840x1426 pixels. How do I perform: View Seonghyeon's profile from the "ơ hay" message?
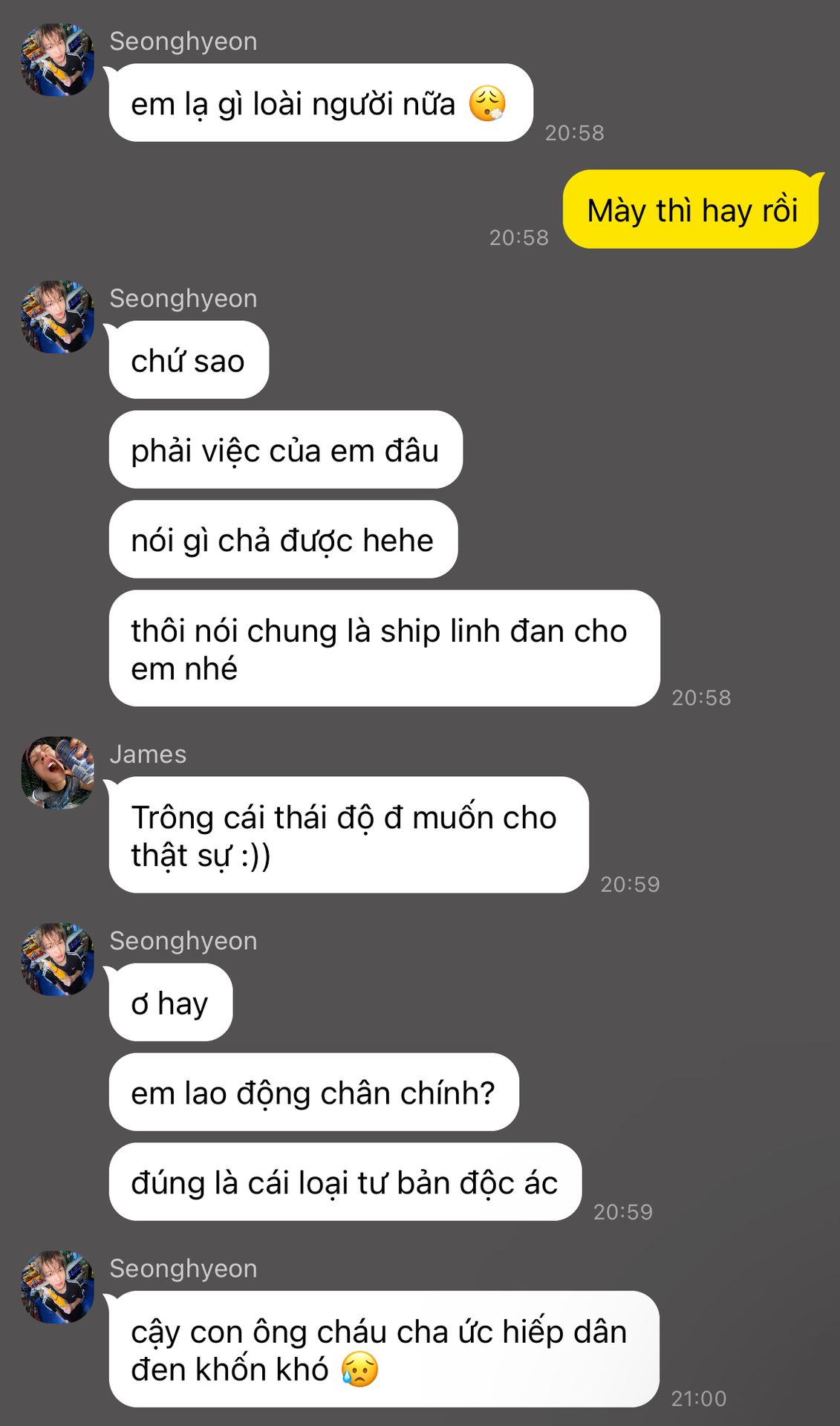(x=58, y=959)
